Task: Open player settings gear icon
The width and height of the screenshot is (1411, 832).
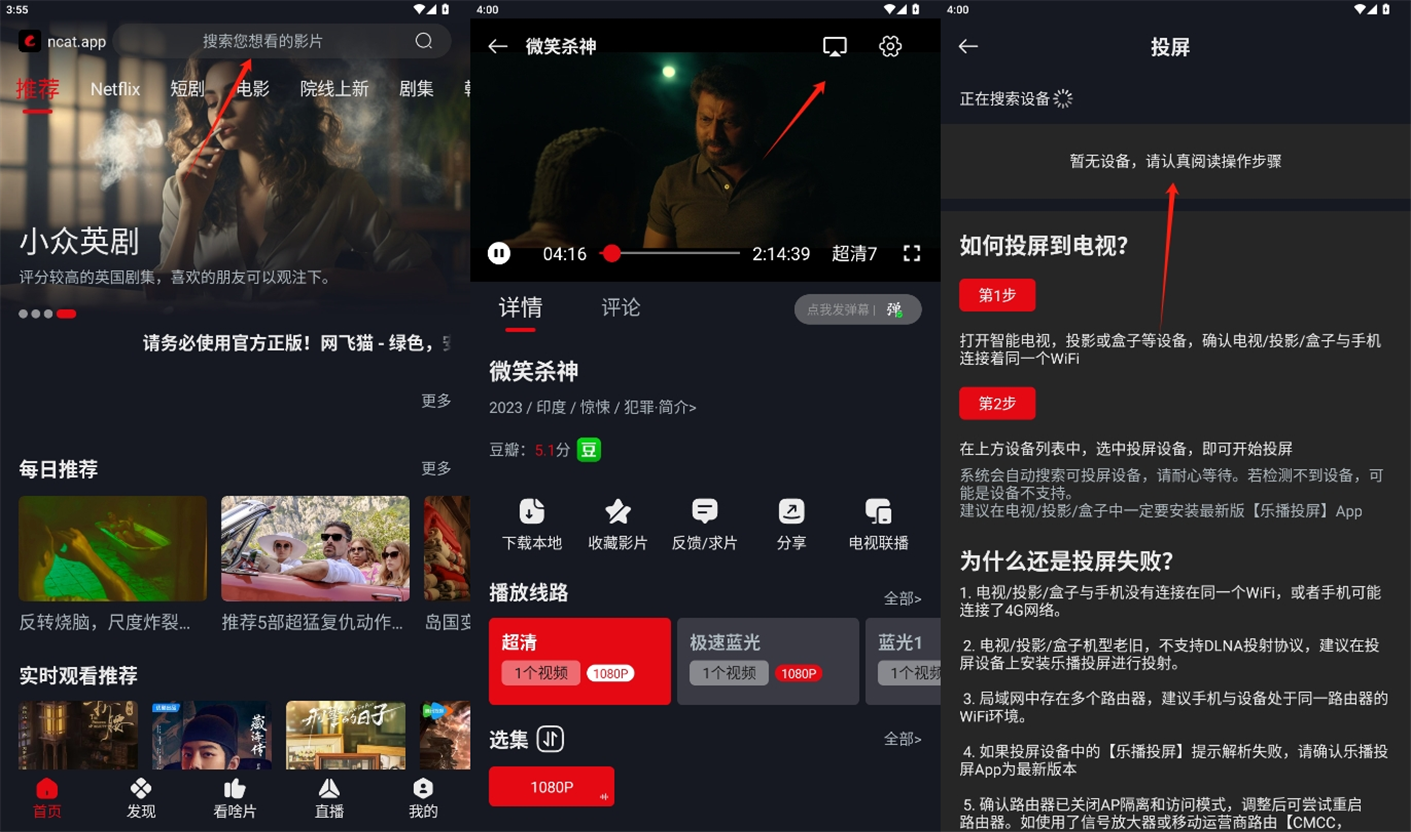Action: (x=890, y=47)
